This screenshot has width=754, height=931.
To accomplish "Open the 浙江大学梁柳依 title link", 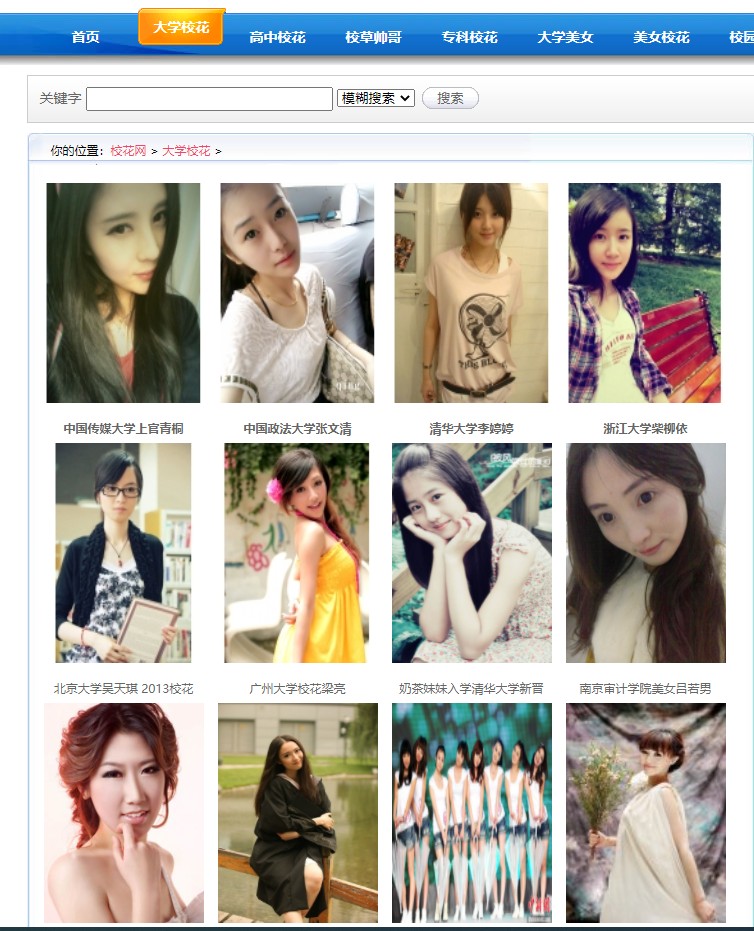I will [645, 429].
